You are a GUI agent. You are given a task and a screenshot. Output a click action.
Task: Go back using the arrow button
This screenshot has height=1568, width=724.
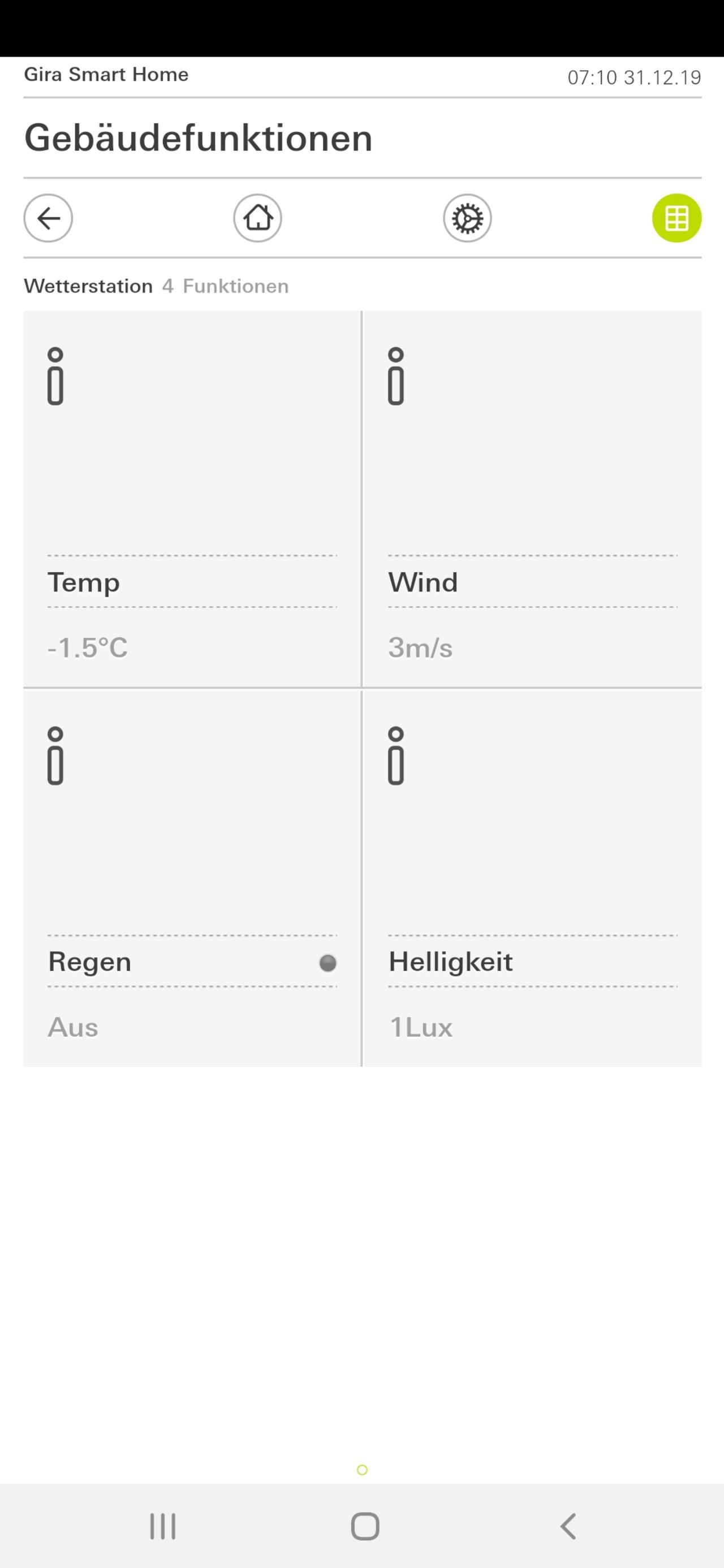[48, 218]
